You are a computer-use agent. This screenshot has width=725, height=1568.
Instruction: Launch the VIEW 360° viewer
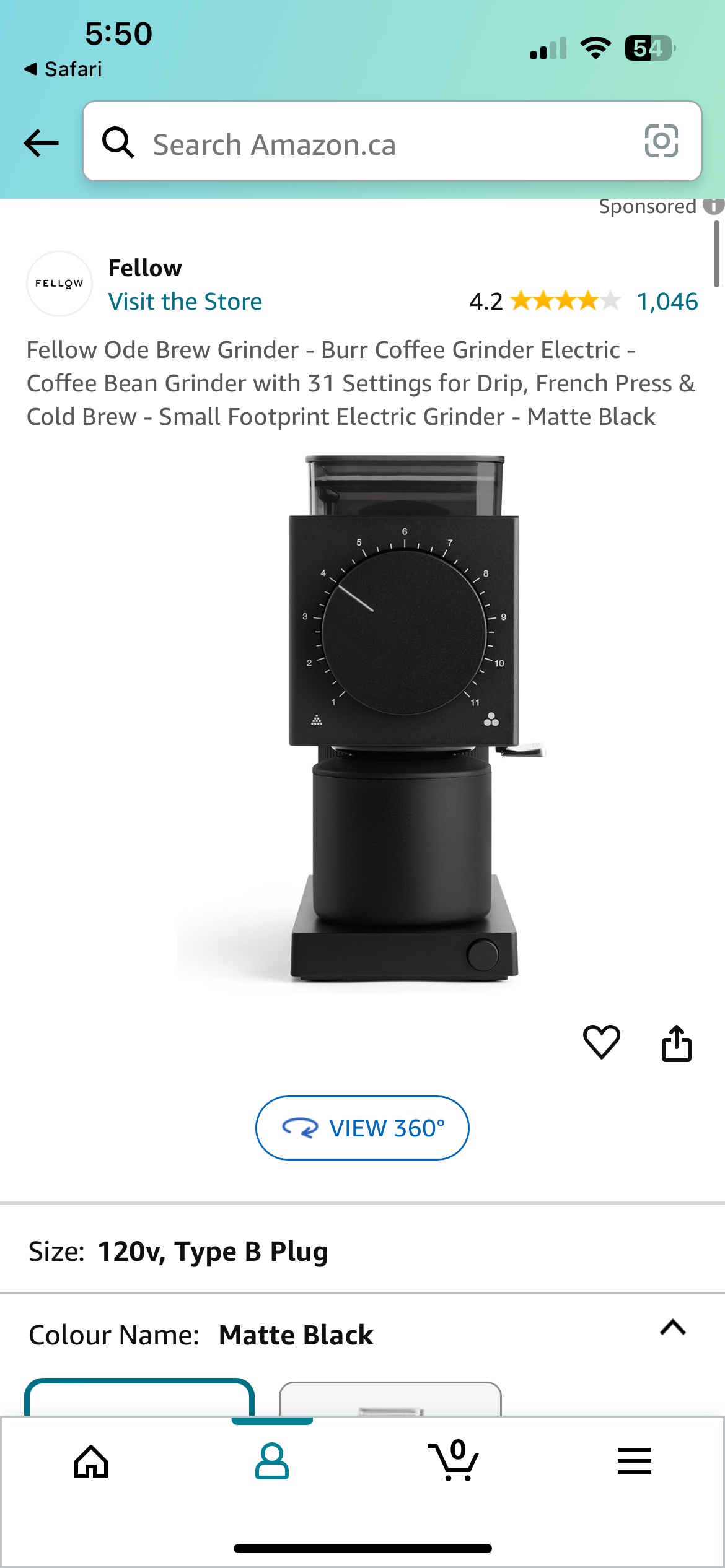pos(362,1128)
